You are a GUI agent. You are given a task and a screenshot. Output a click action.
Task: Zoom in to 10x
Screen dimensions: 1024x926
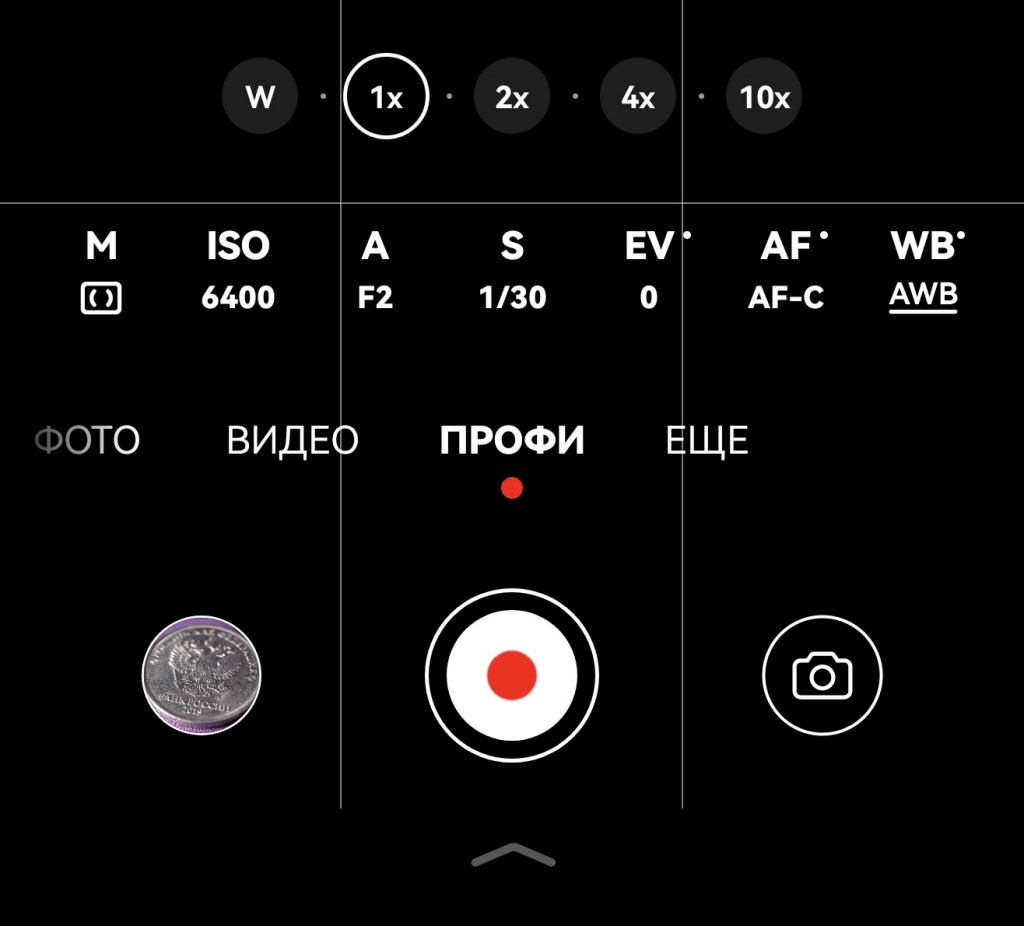point(765,97)
